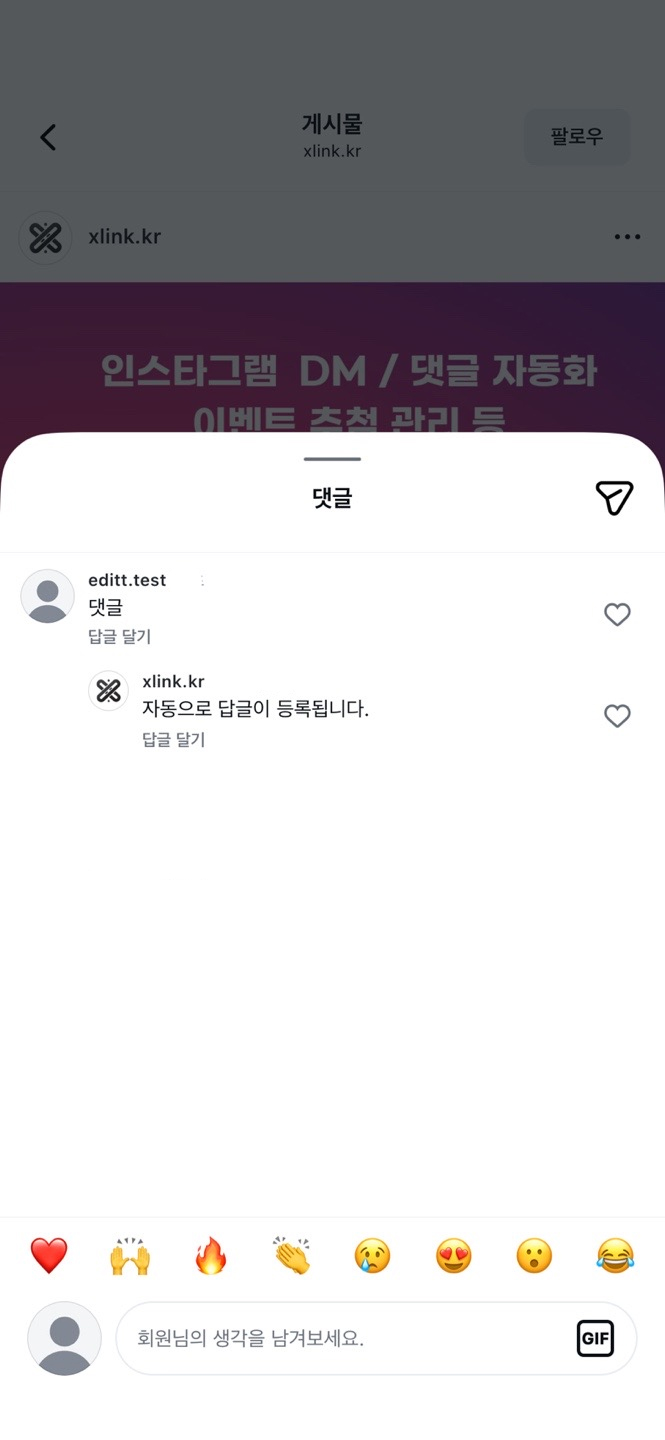Insert the surprised face emoji
Image resolution: width=665 pixels, height=1440 pixels.
(534, 1255)
